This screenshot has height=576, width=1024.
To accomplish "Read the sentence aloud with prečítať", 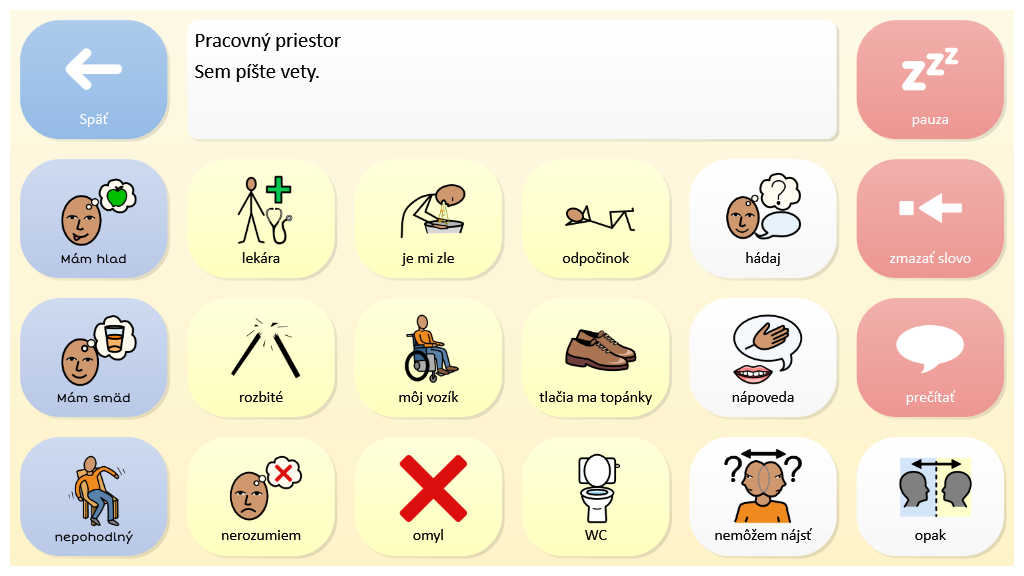I will pyautogui.click(x=929, y=357).
